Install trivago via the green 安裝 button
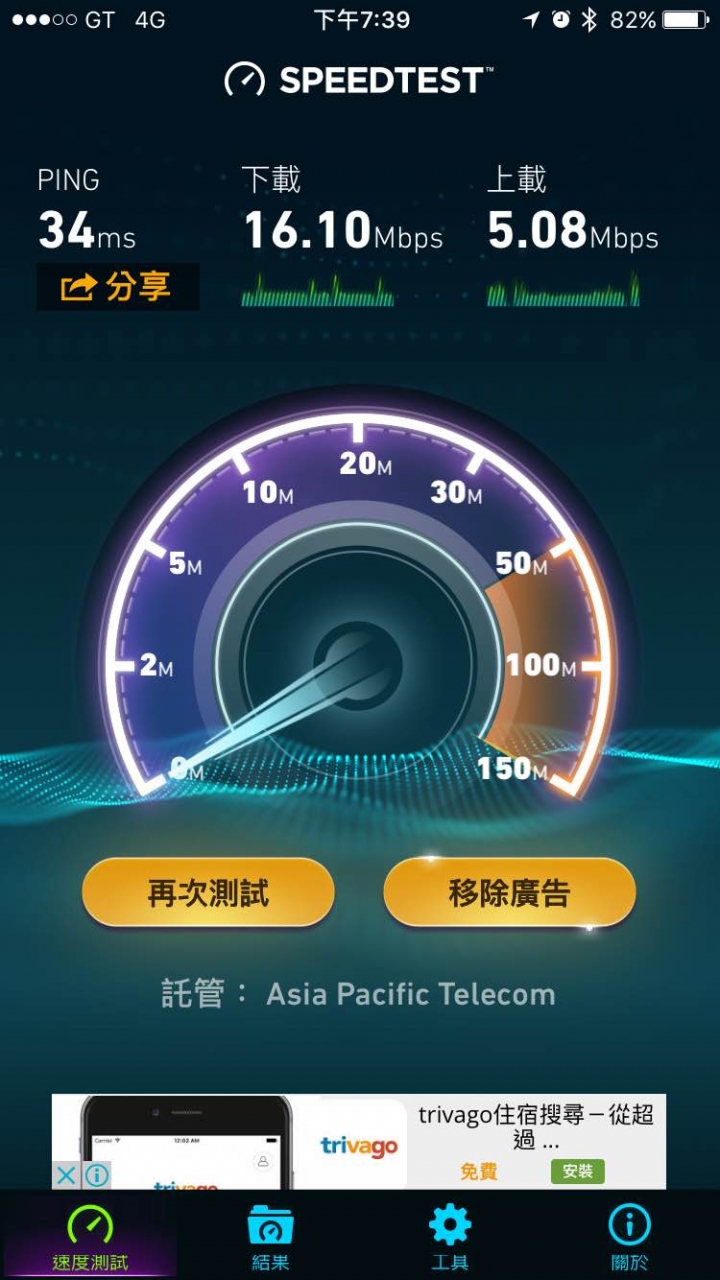 [578, 1171]
